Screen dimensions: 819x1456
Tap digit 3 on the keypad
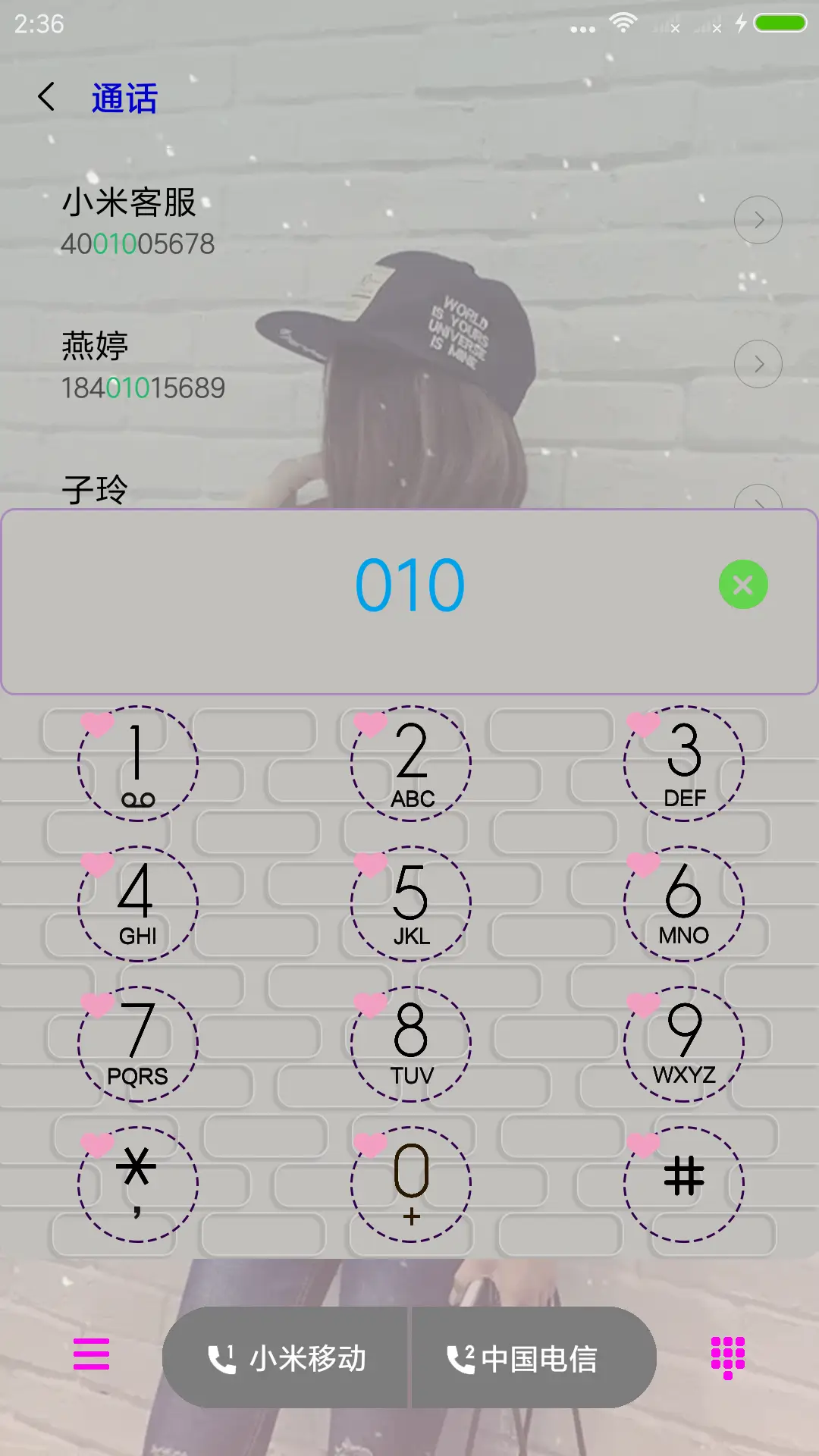683,762
